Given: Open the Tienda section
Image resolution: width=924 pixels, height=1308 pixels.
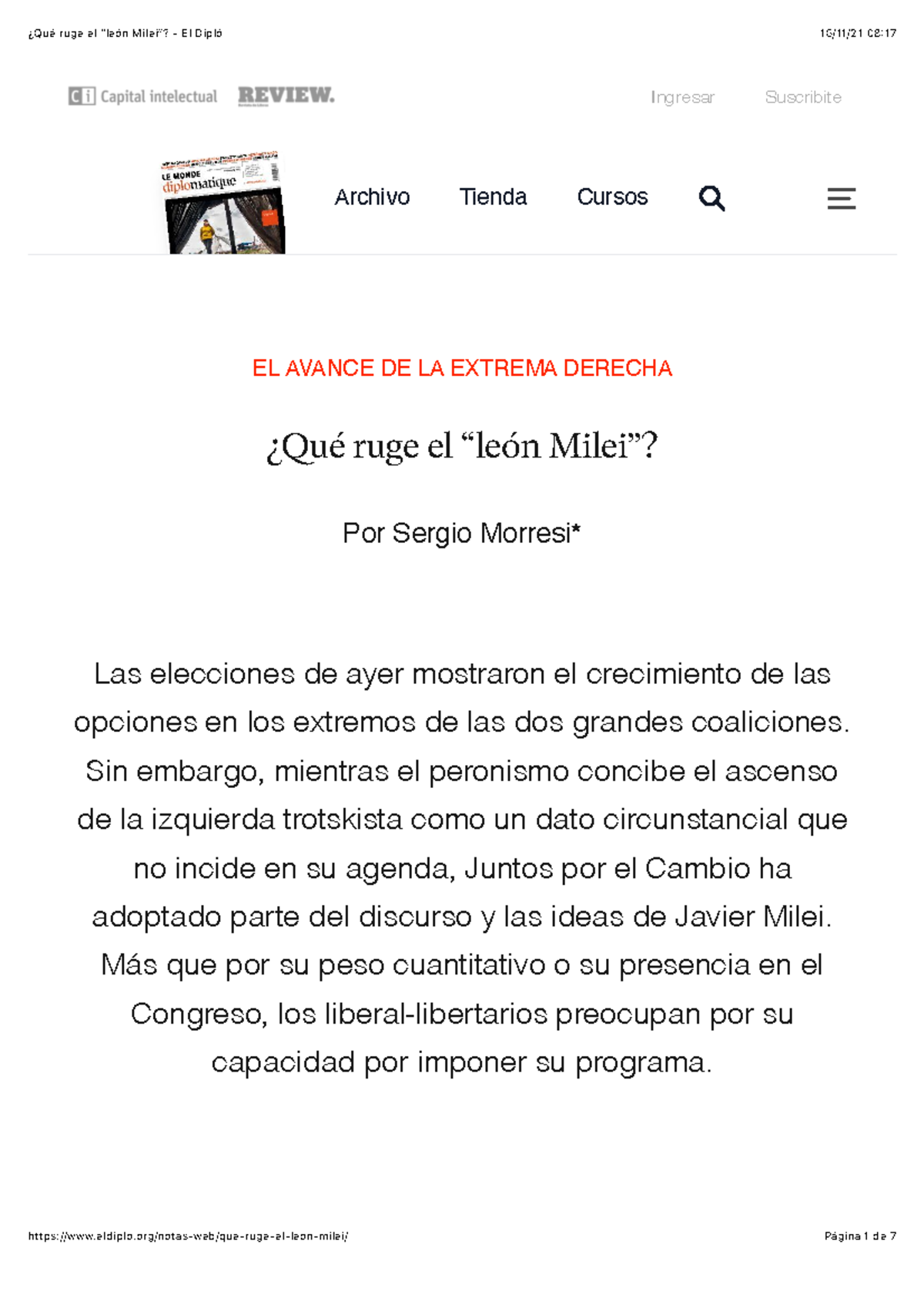Looking at the screenshot, I should pos(494,197).
